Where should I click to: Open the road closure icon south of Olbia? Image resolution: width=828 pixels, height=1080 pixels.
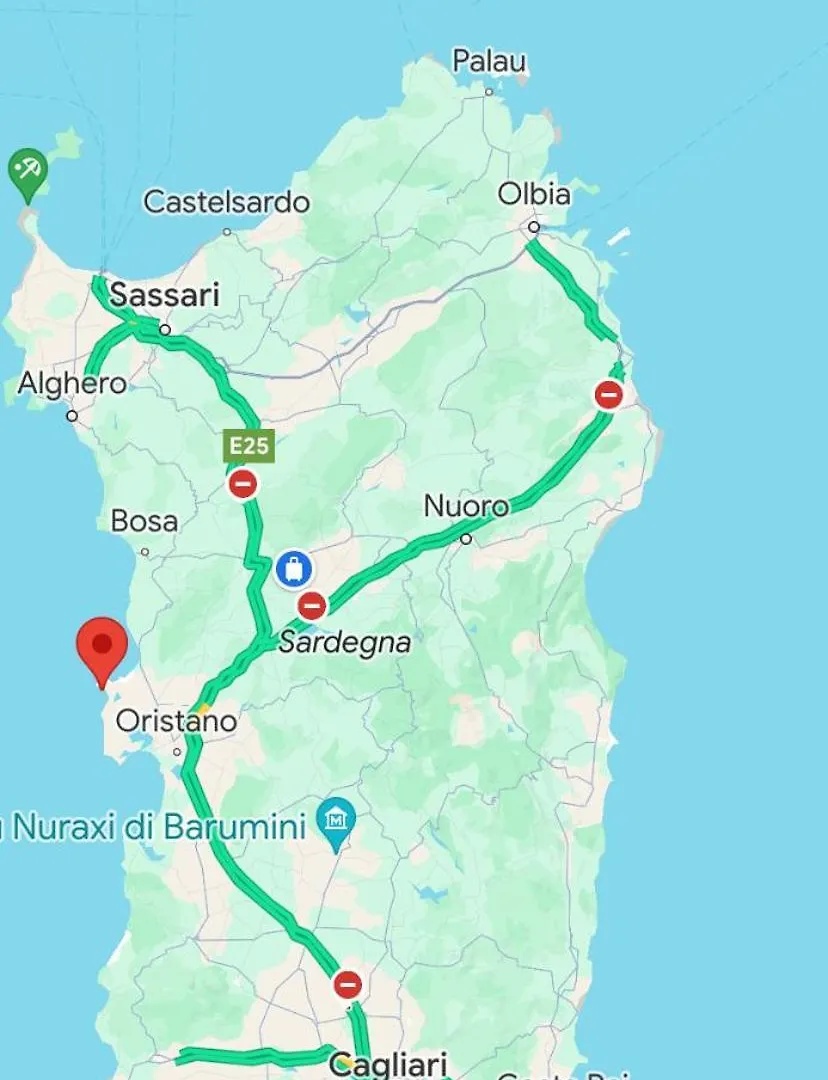(609, 395)
